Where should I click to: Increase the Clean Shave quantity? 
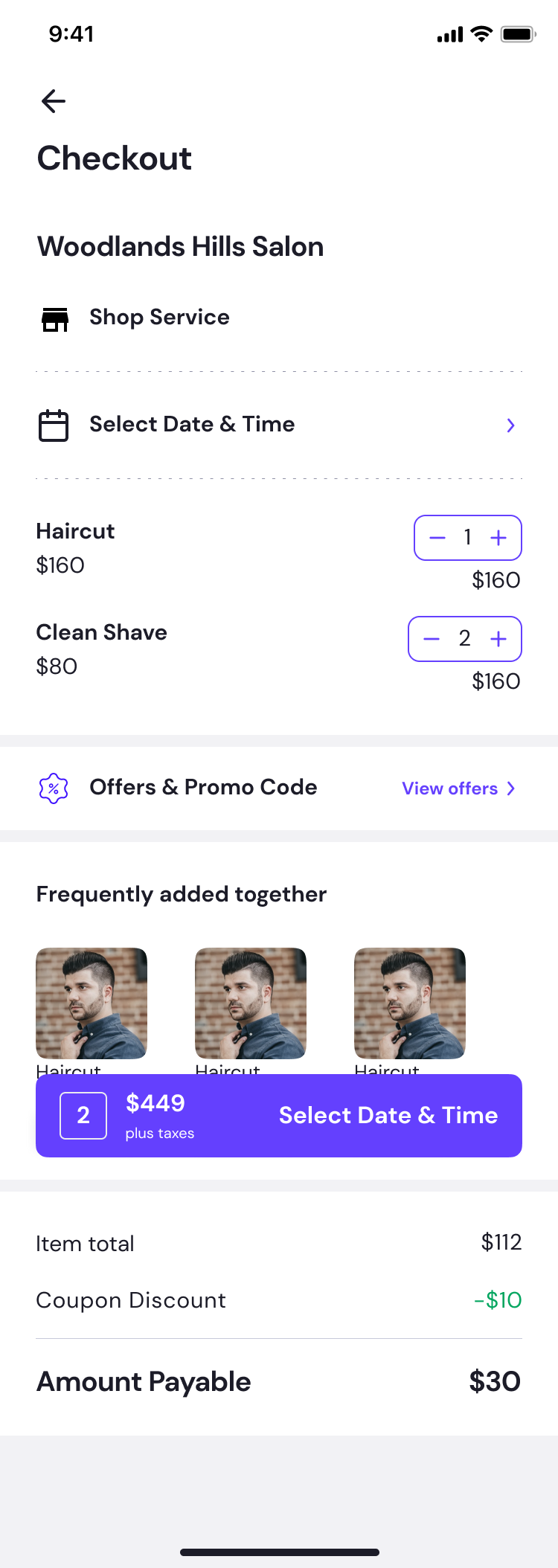point(498,639)
